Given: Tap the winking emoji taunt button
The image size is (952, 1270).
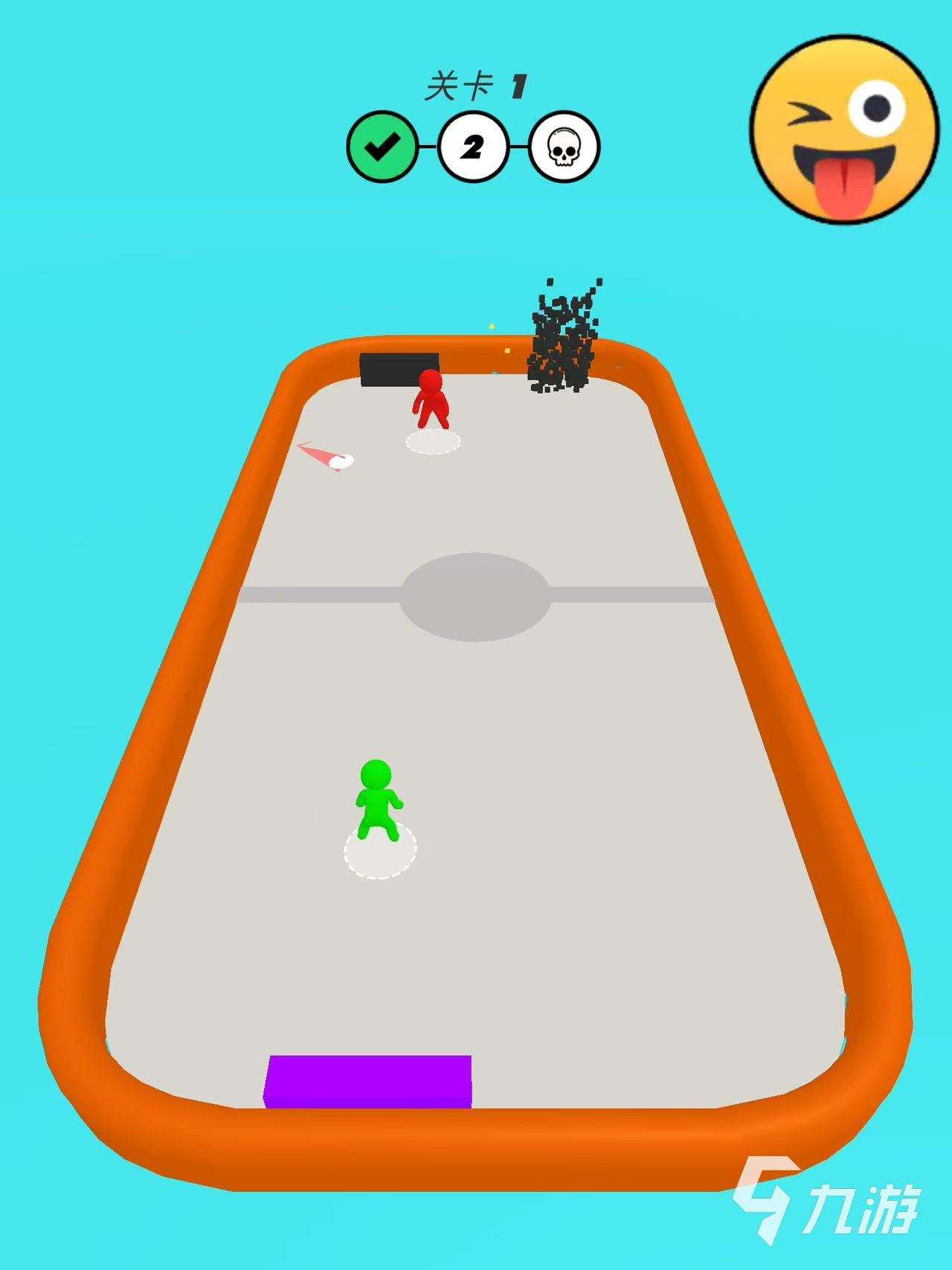Looking at the screenshot, I should [844, 129].
